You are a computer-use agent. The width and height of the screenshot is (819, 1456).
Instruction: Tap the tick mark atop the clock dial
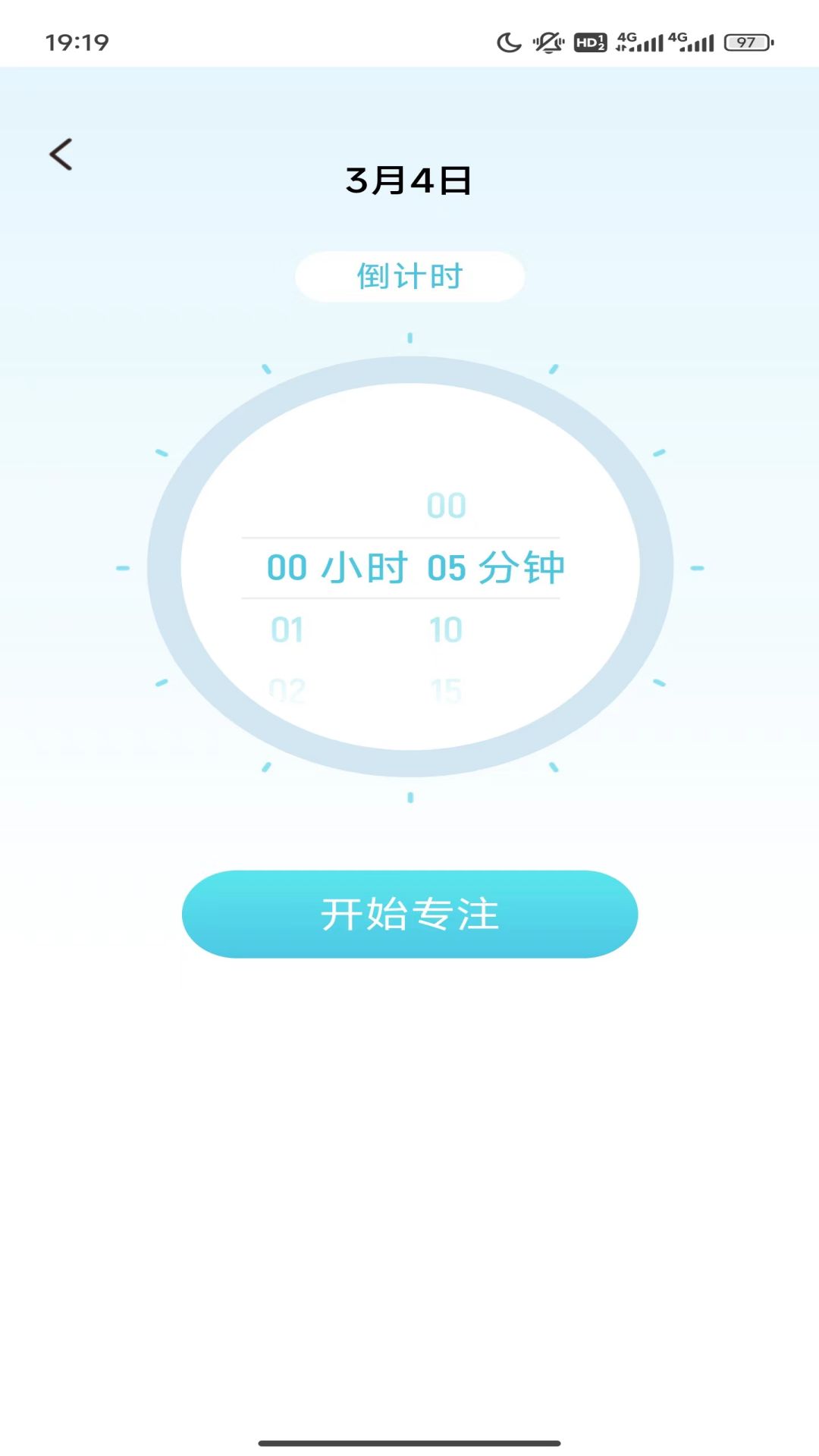point(409,336)
